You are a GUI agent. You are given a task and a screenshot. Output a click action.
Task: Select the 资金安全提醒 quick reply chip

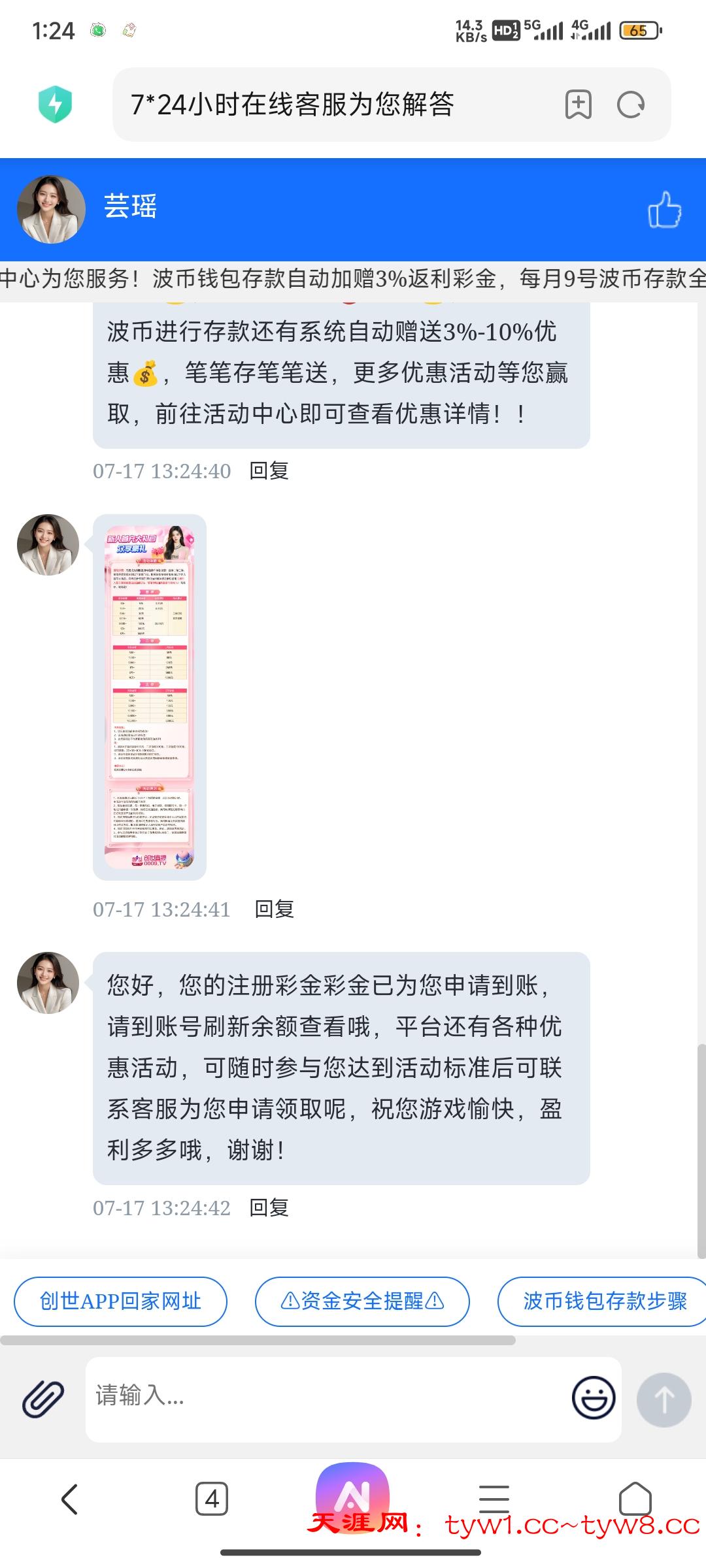pos(361,1301)
